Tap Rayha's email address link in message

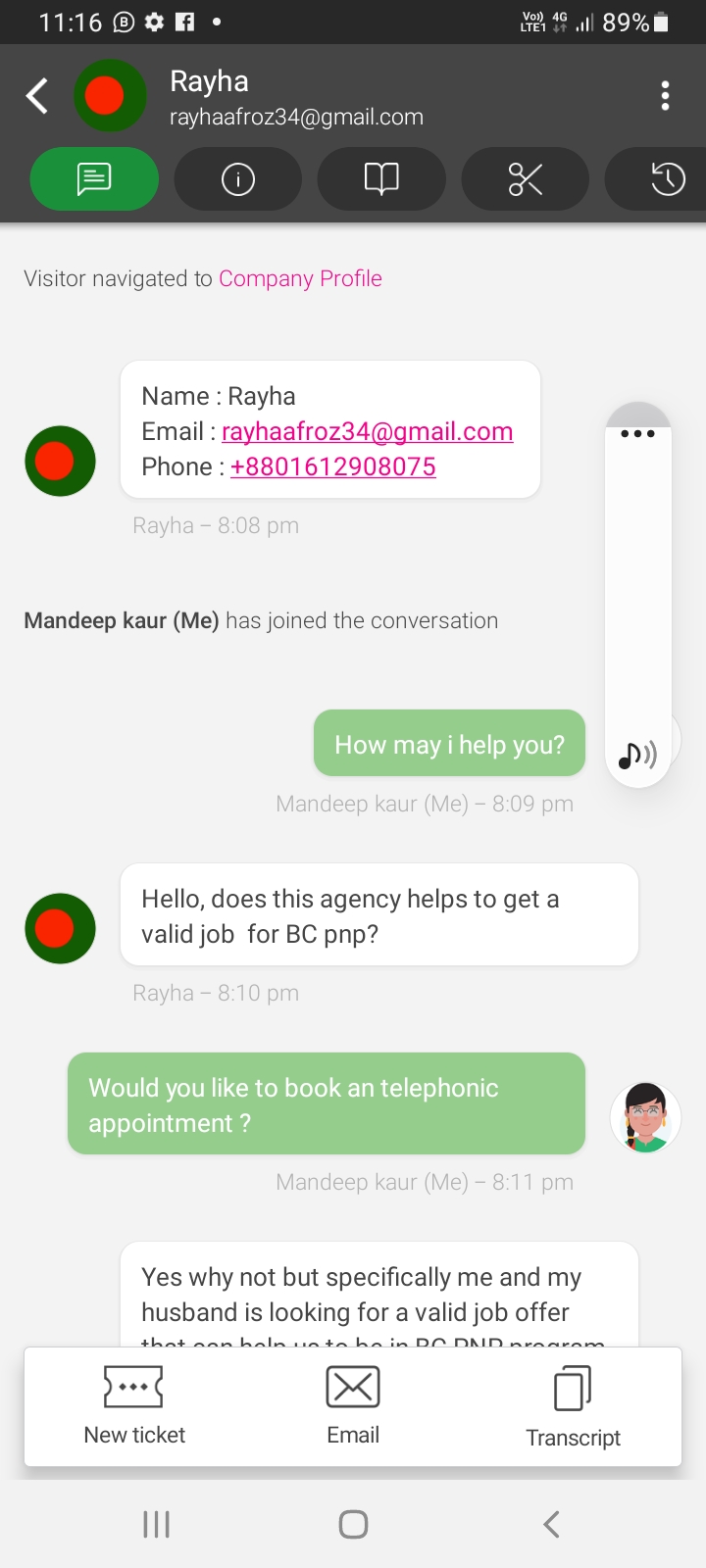click(x=368, y=431)
